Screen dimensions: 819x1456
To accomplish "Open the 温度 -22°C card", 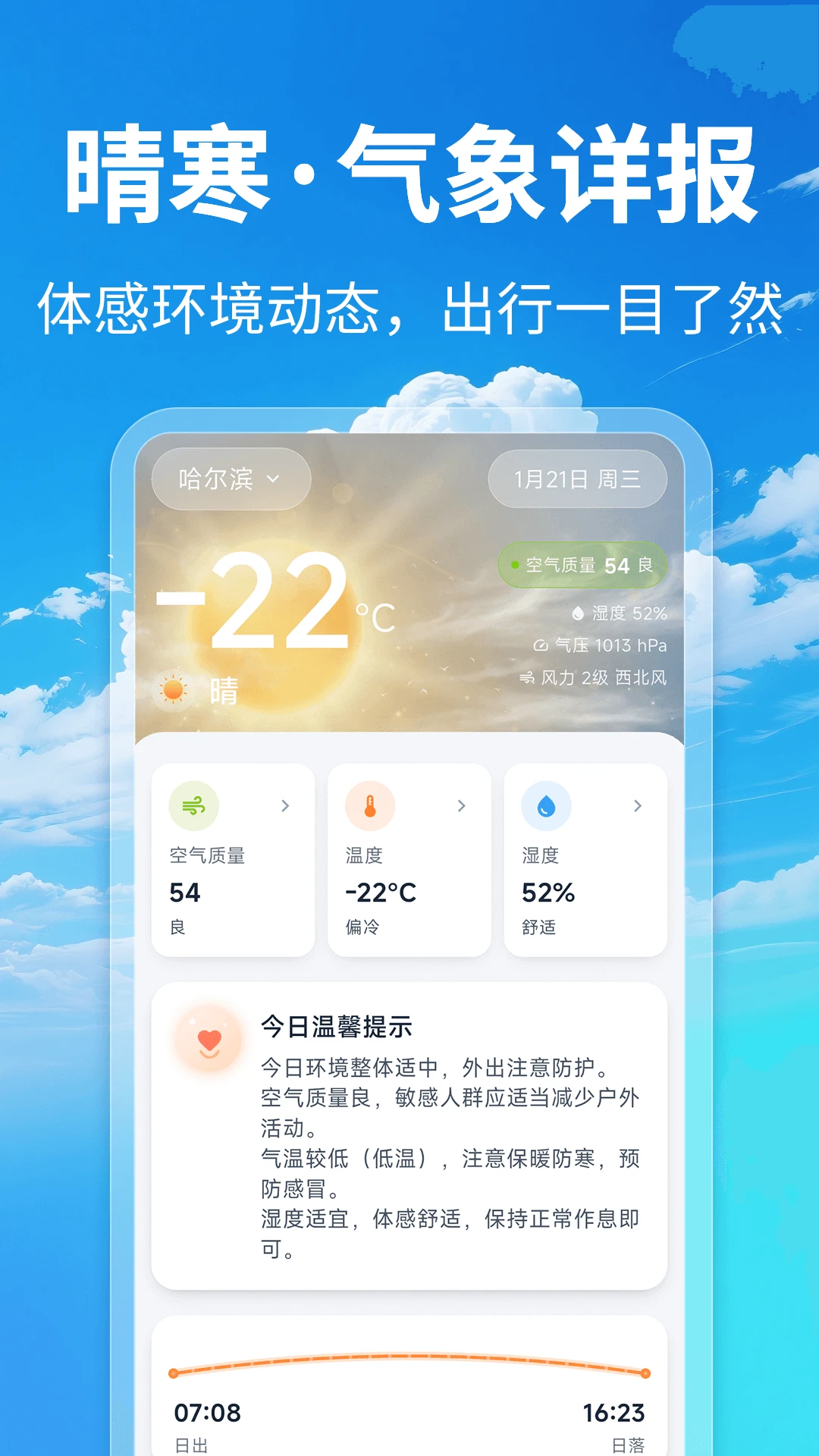I will 409,861.
